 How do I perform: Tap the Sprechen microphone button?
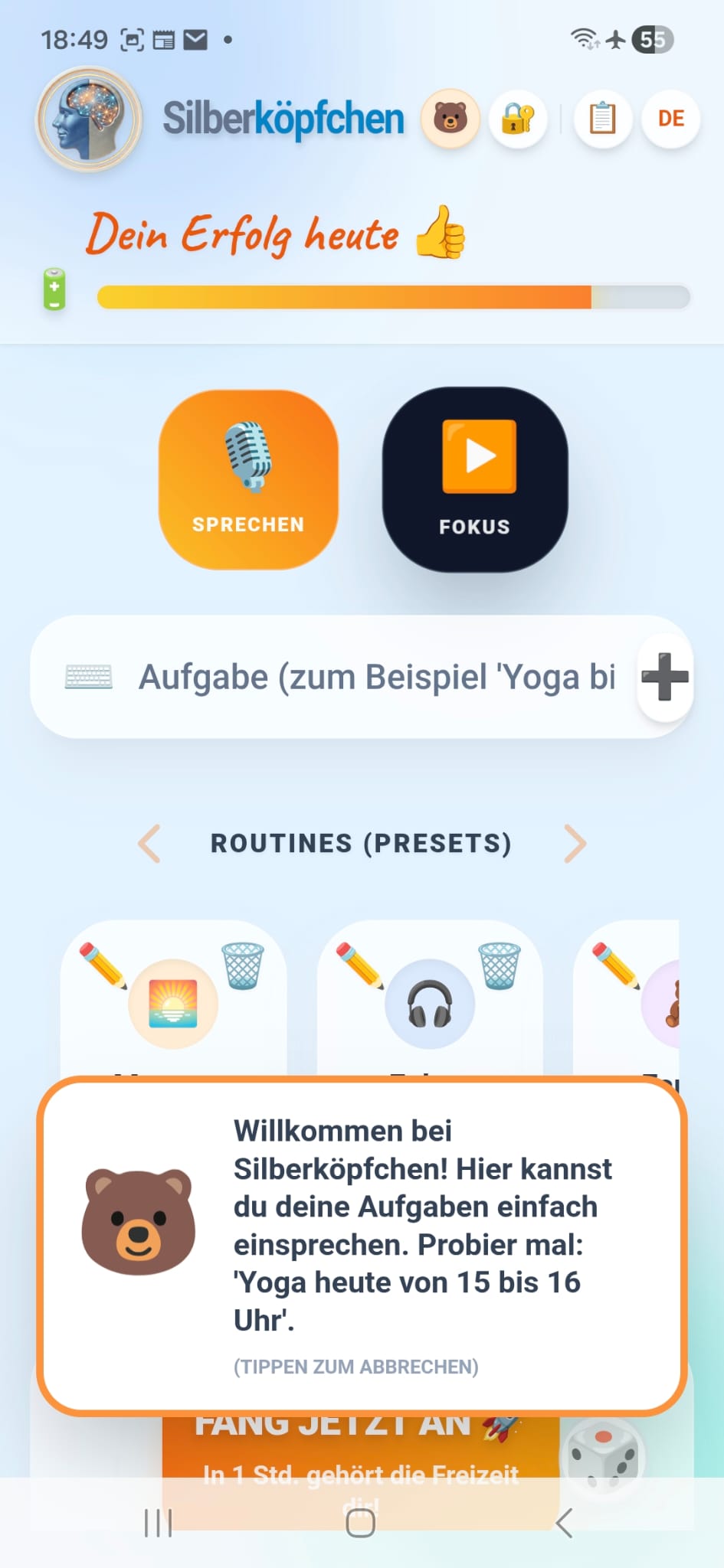(x=248, y=480)
